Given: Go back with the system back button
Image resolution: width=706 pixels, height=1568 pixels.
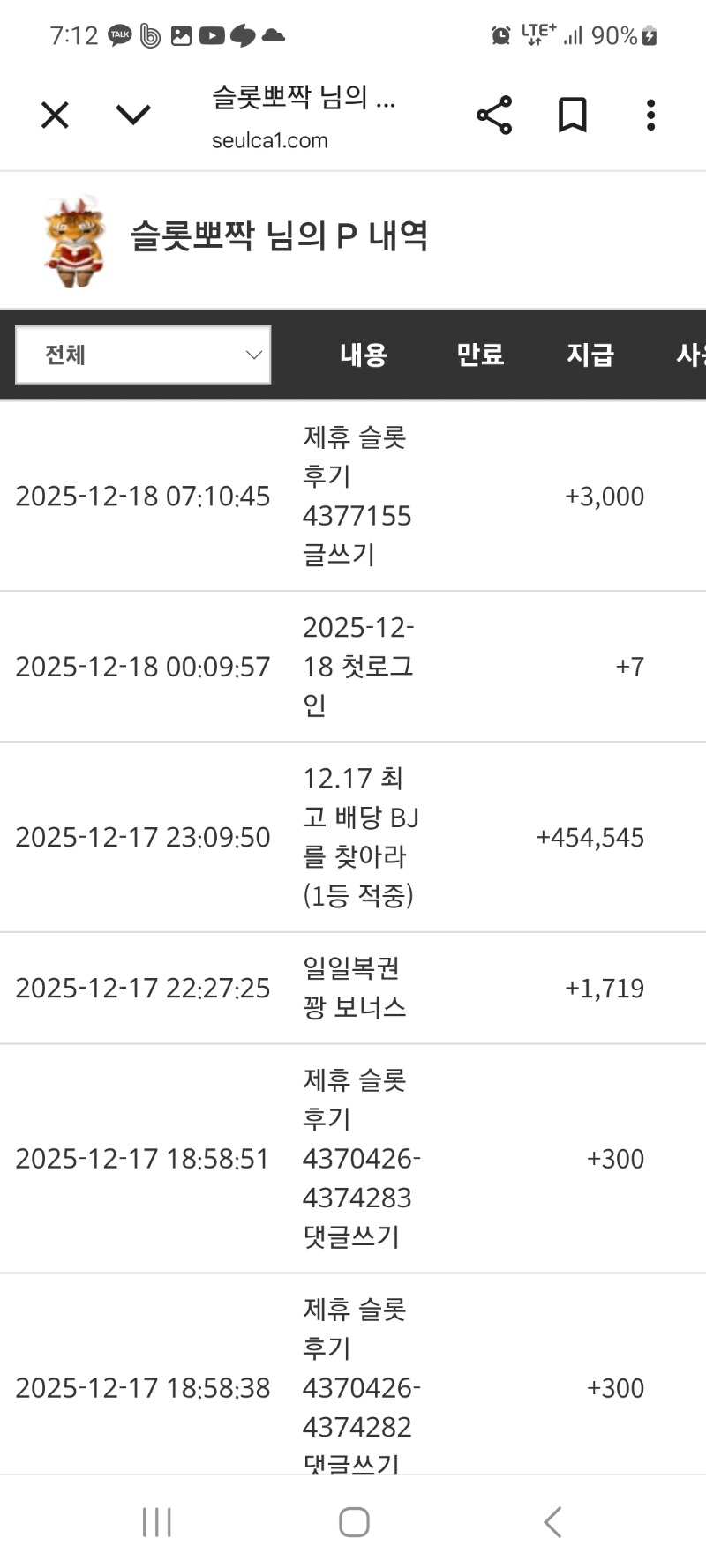Looking at the screenshot, I should [552, 1522].
